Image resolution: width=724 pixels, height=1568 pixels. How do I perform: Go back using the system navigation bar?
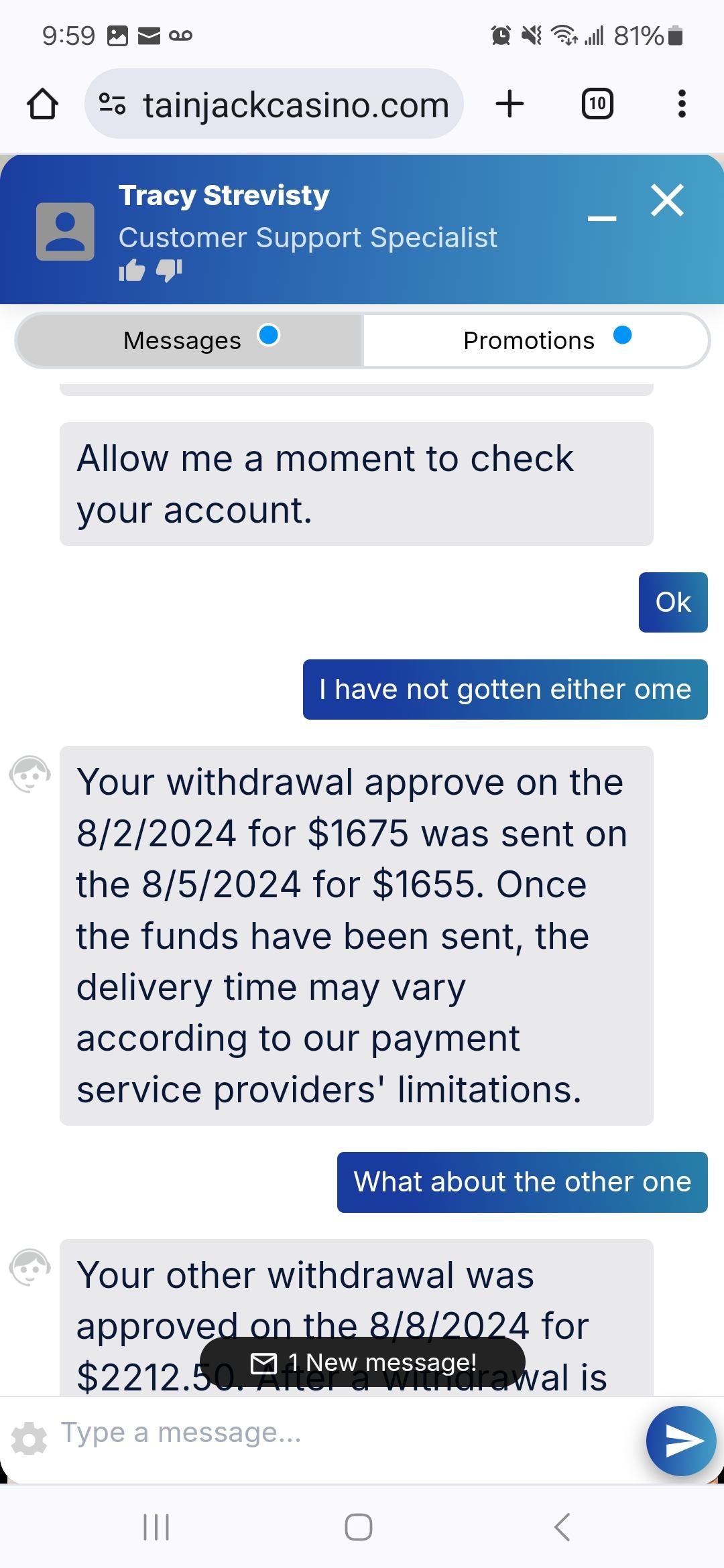coord(562,1527)
